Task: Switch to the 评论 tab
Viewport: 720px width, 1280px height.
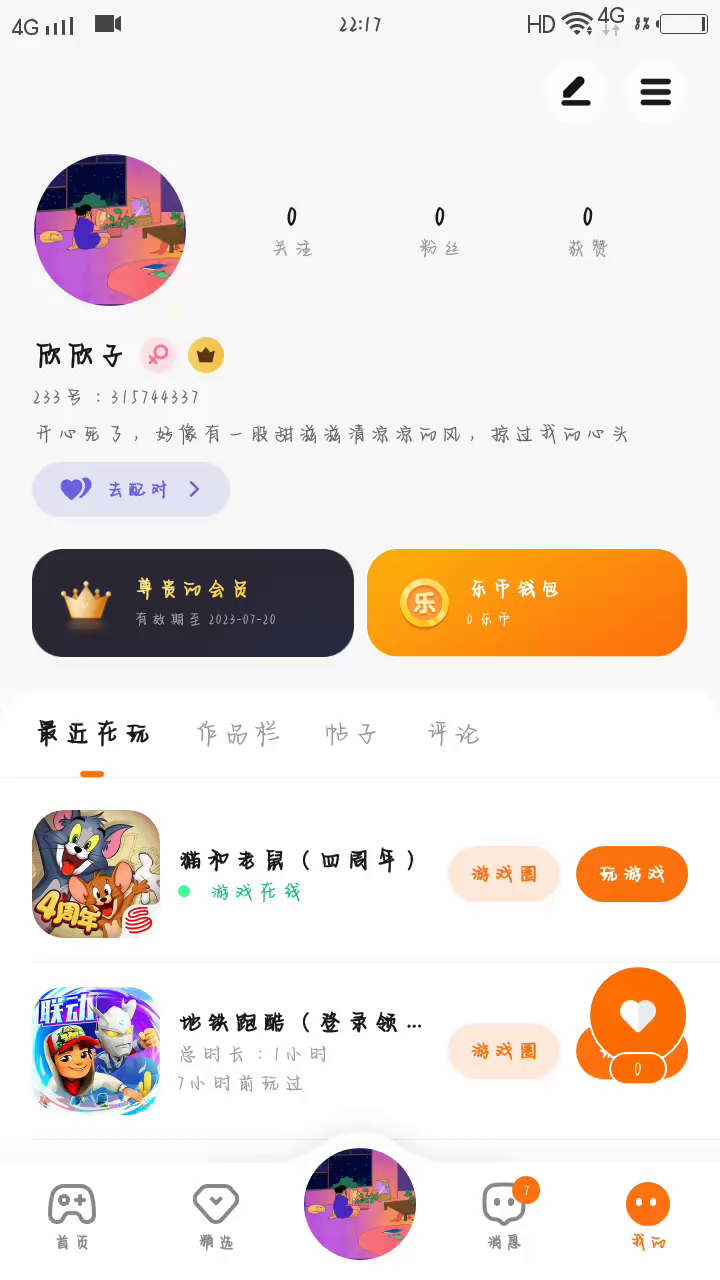Action: (x=454, y=734)
